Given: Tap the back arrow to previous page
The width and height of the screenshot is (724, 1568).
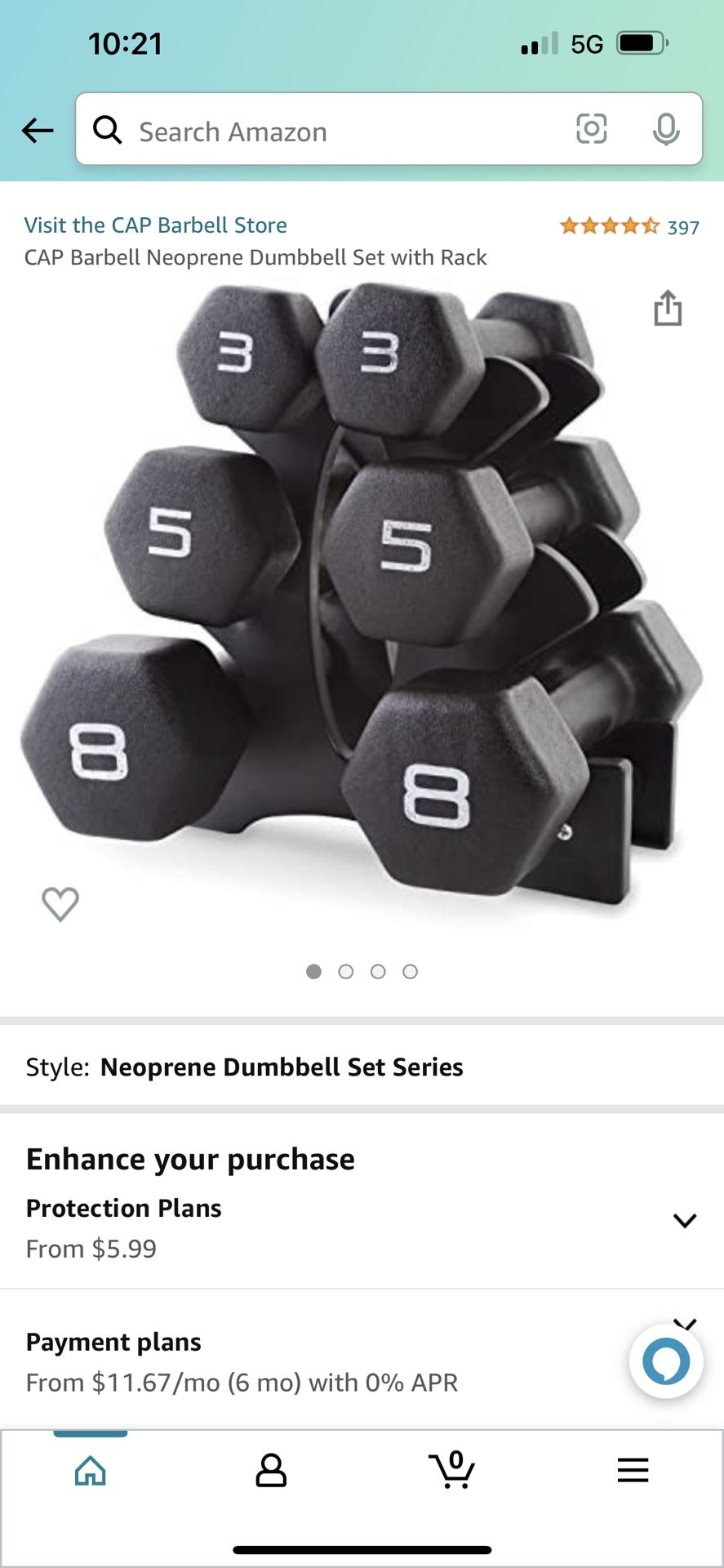Looking at the screenshot, I should [x=38, y=131].
